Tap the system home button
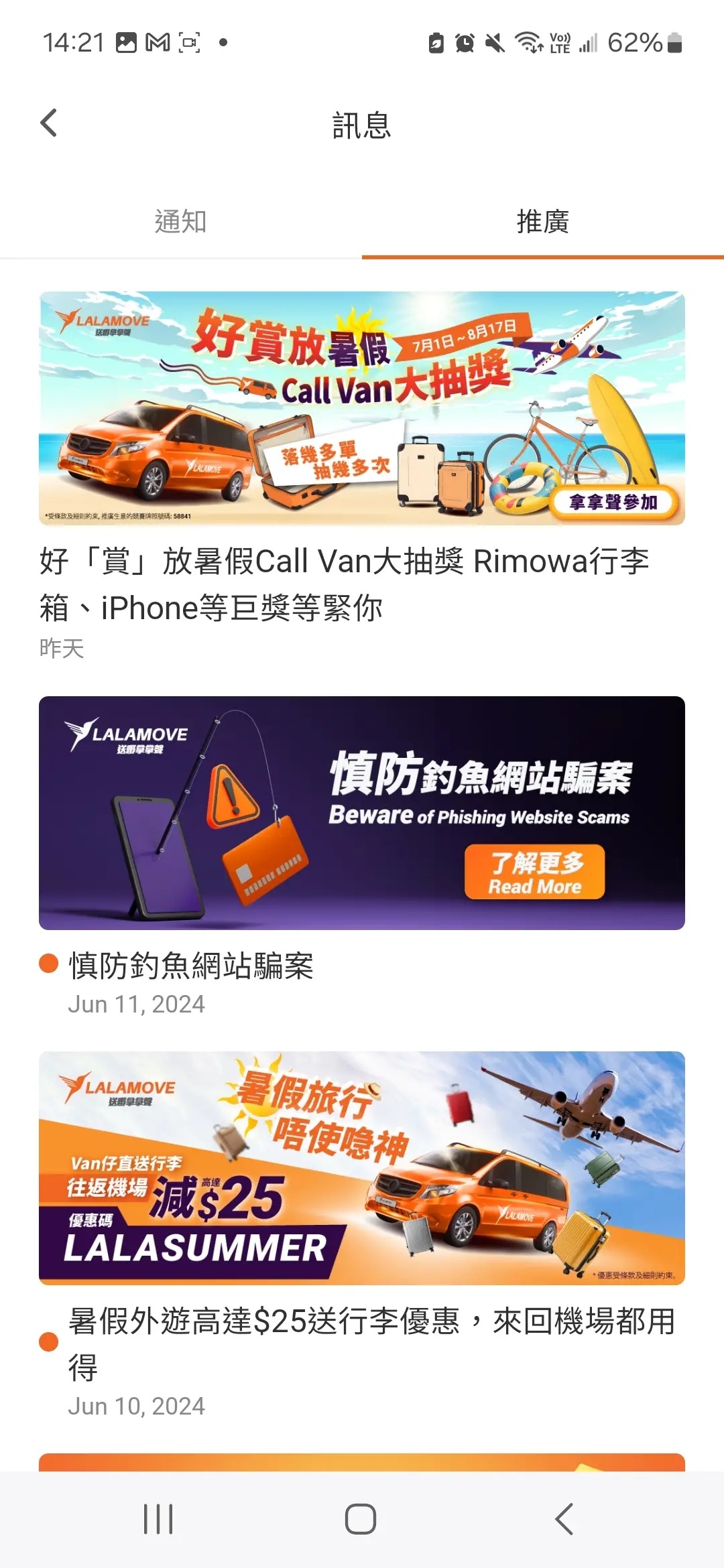The height and width of the screenshot is (1568, 724). click(361, 1518)
